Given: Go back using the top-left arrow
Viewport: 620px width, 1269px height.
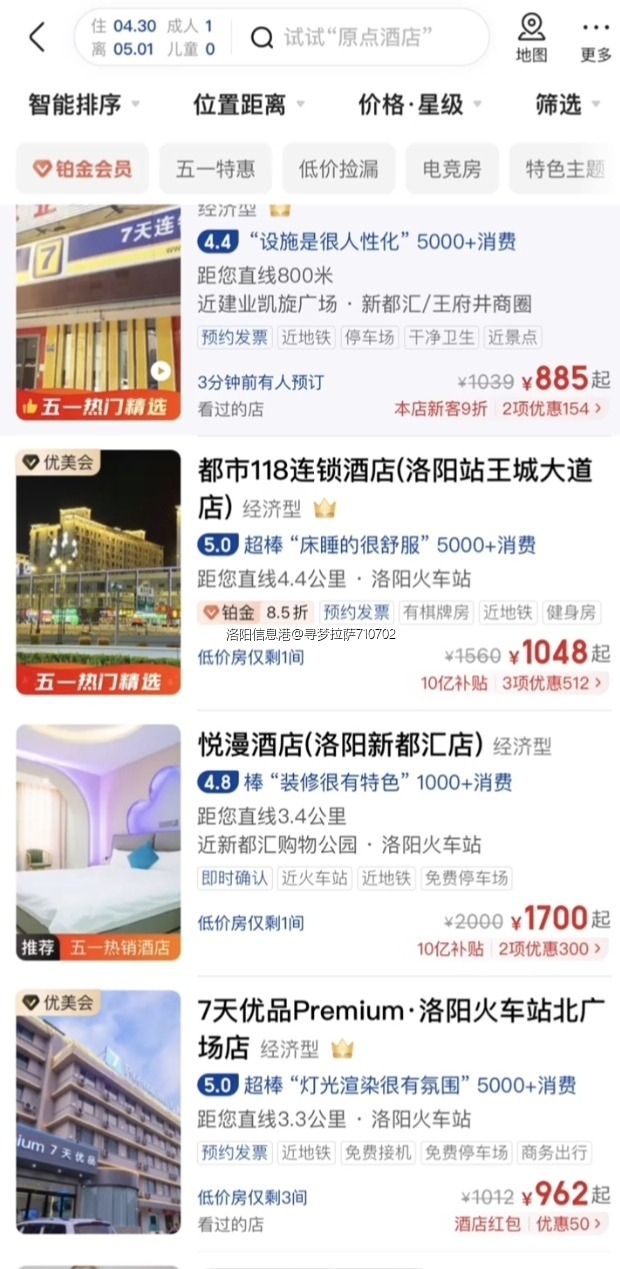Looking at the screenshot, I should pyautogui.click(x=37, y=38).
